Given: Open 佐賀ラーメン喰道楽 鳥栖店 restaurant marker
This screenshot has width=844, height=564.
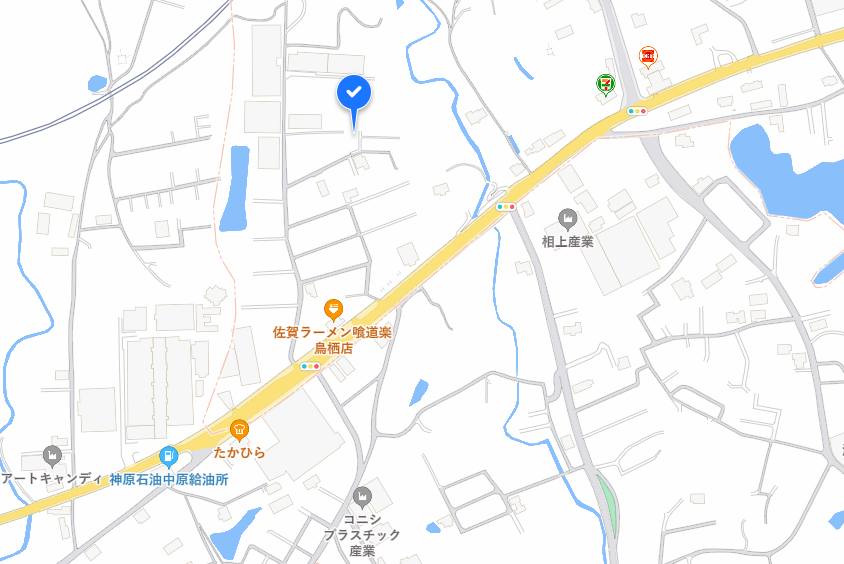Looking at the screenshot, I should [333, 308].
